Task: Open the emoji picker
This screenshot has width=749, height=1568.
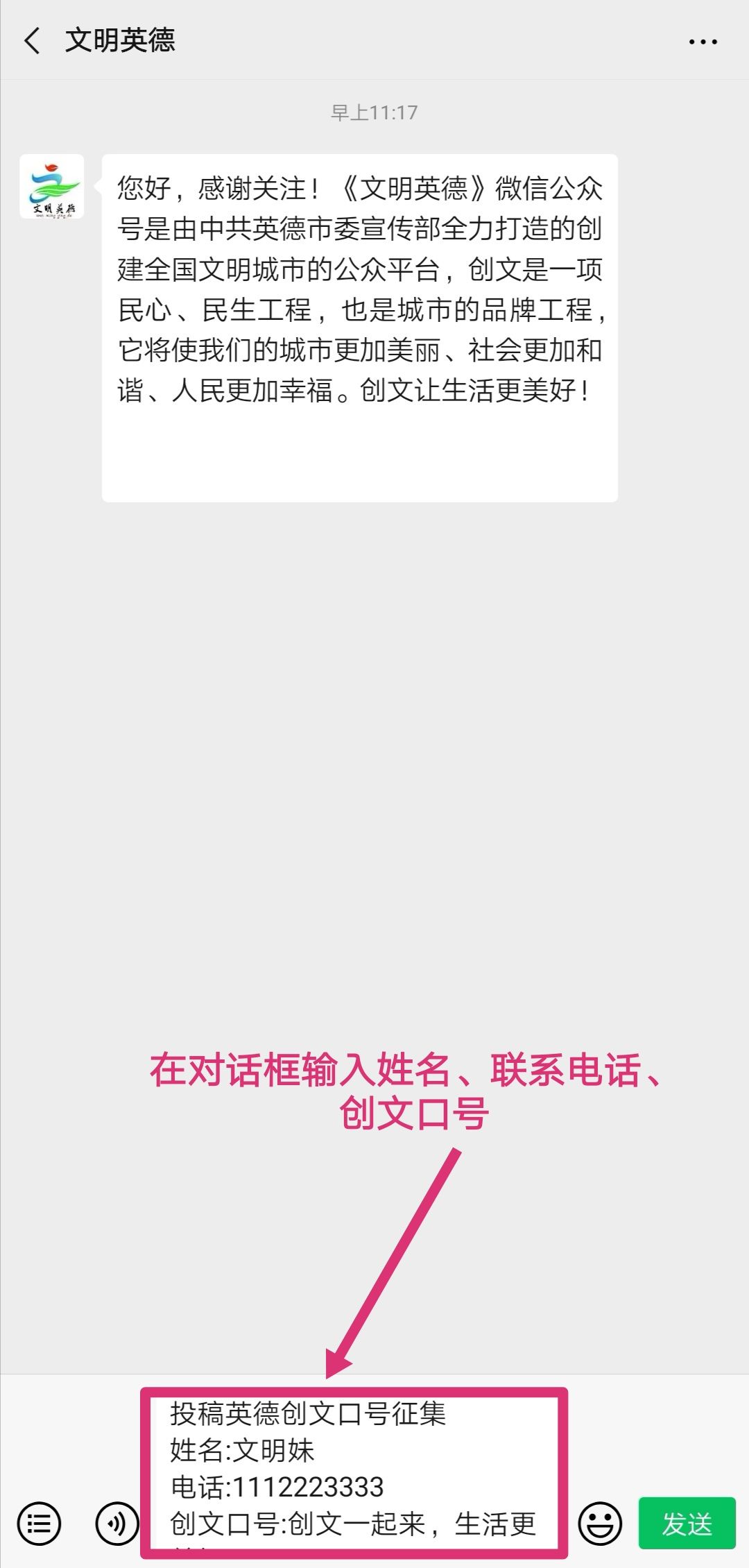Action: click(x=600, y=1524)
